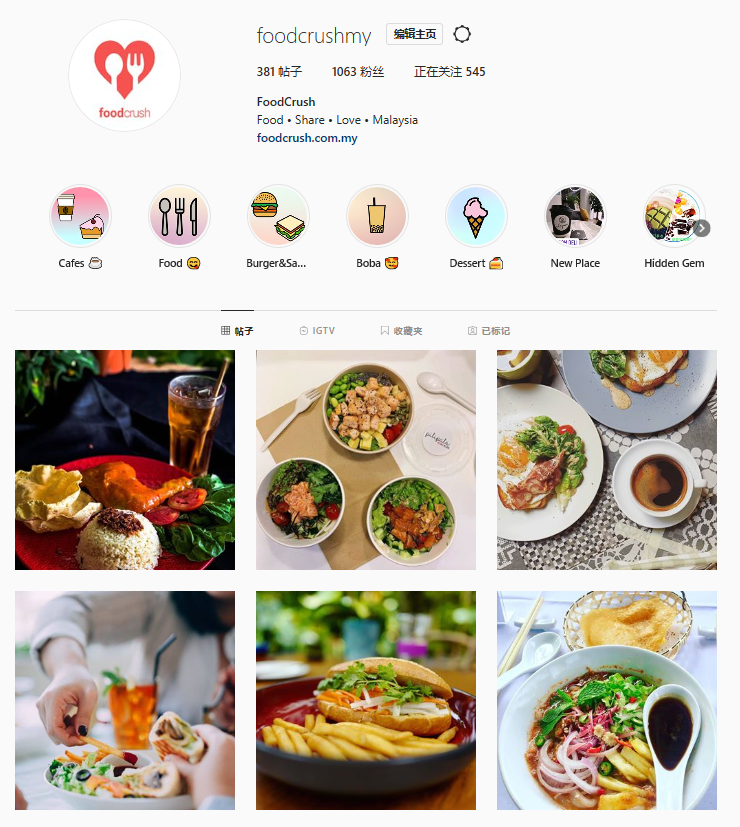Switch to the 收藏夹 saved tab

[x=401, y=331]
